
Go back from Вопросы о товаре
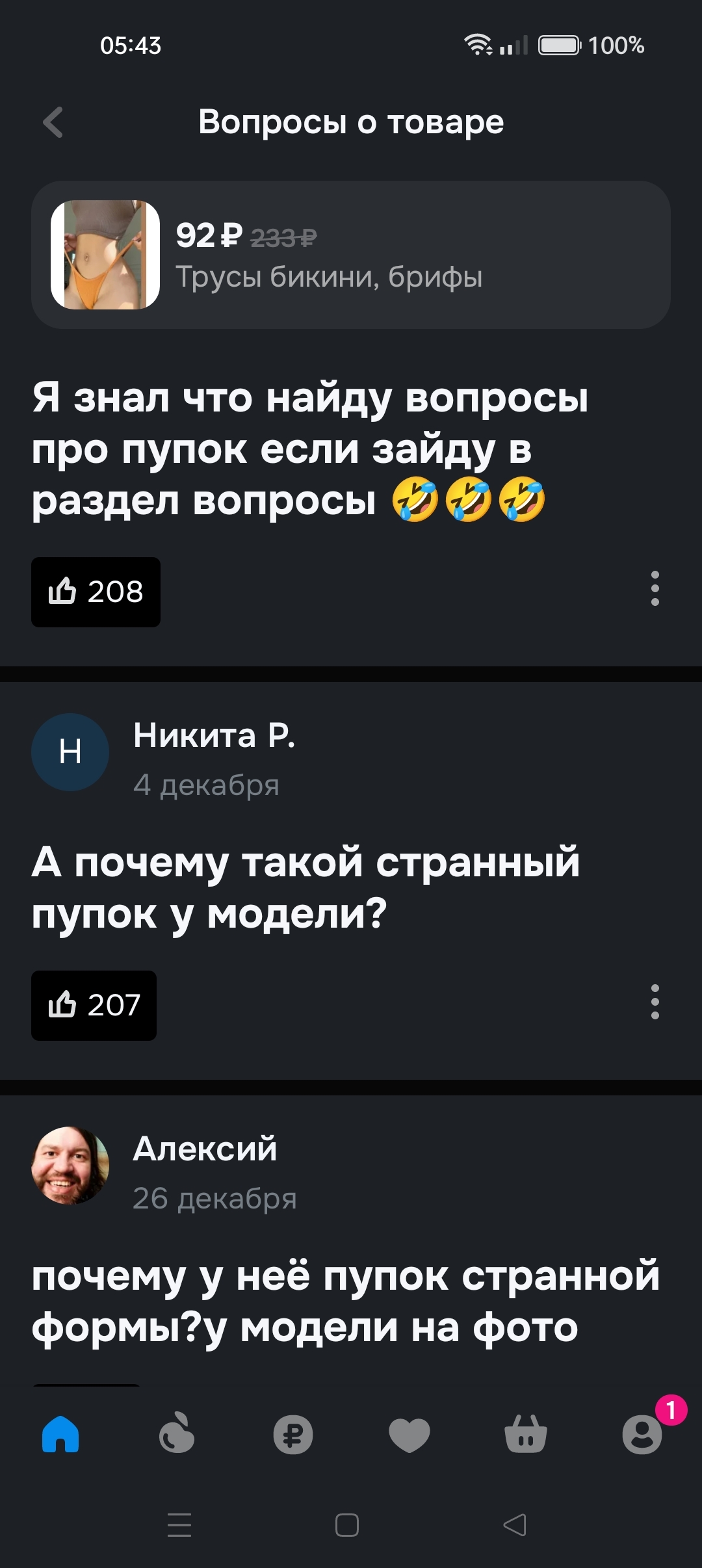click(x=53, y=122)
